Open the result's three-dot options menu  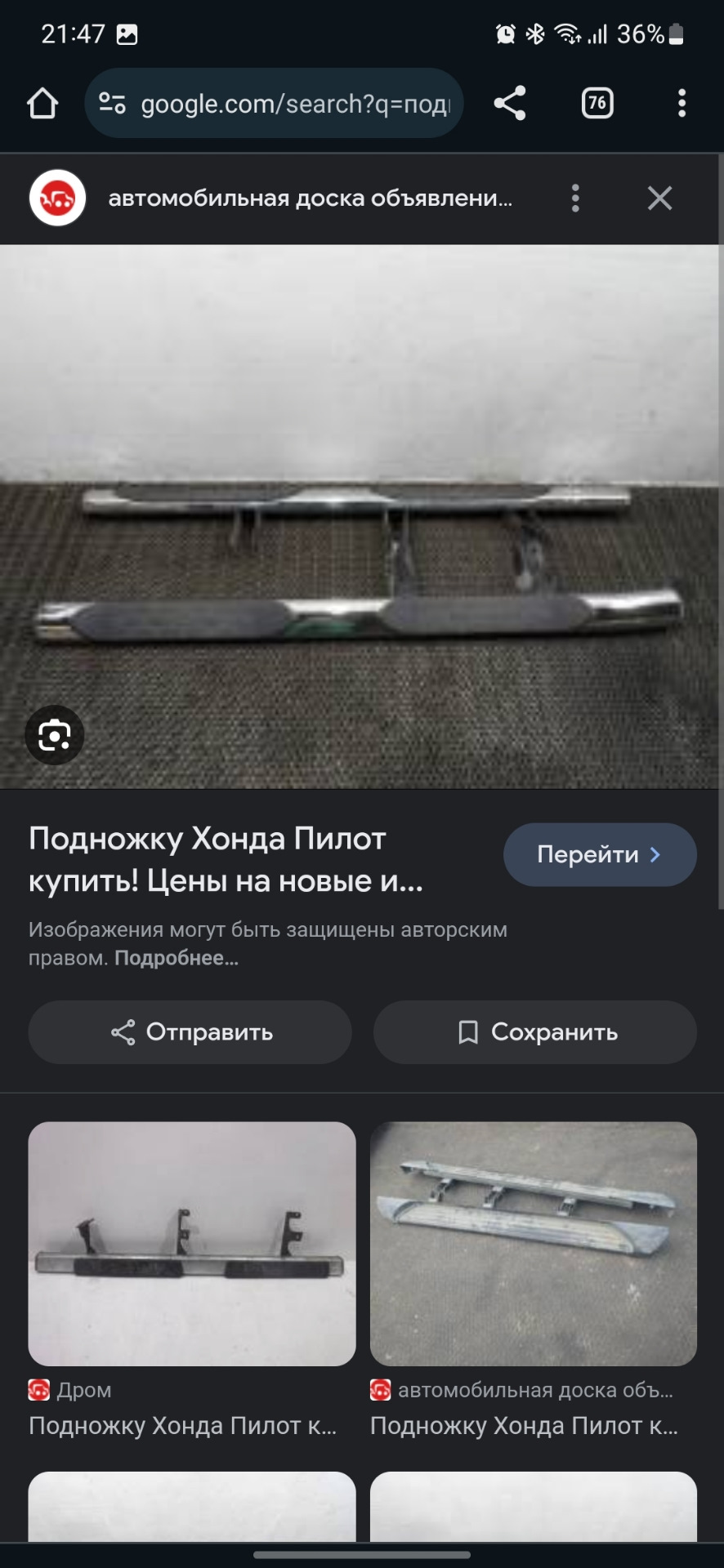pos(574,198)
